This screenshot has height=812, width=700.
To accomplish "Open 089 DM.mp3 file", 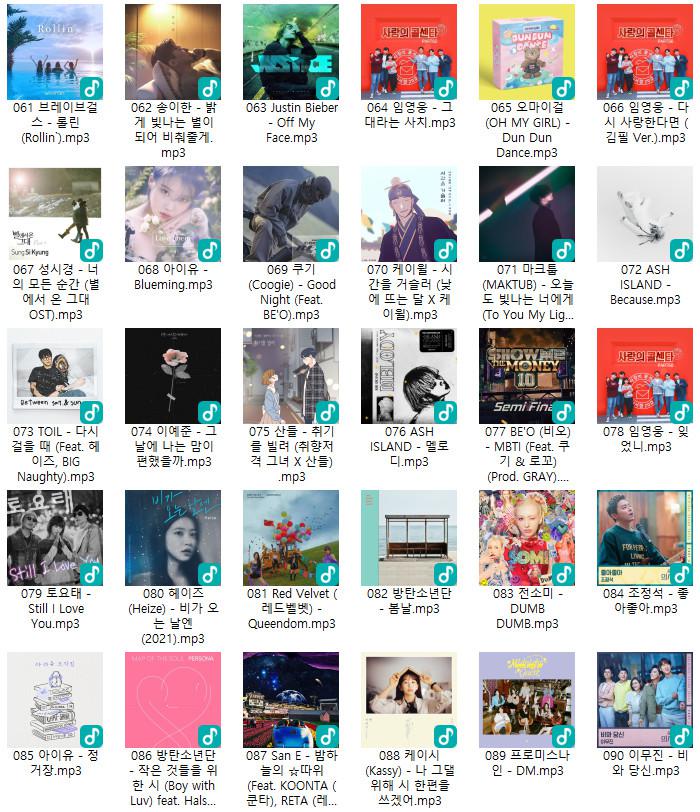I will coord(527,699).
